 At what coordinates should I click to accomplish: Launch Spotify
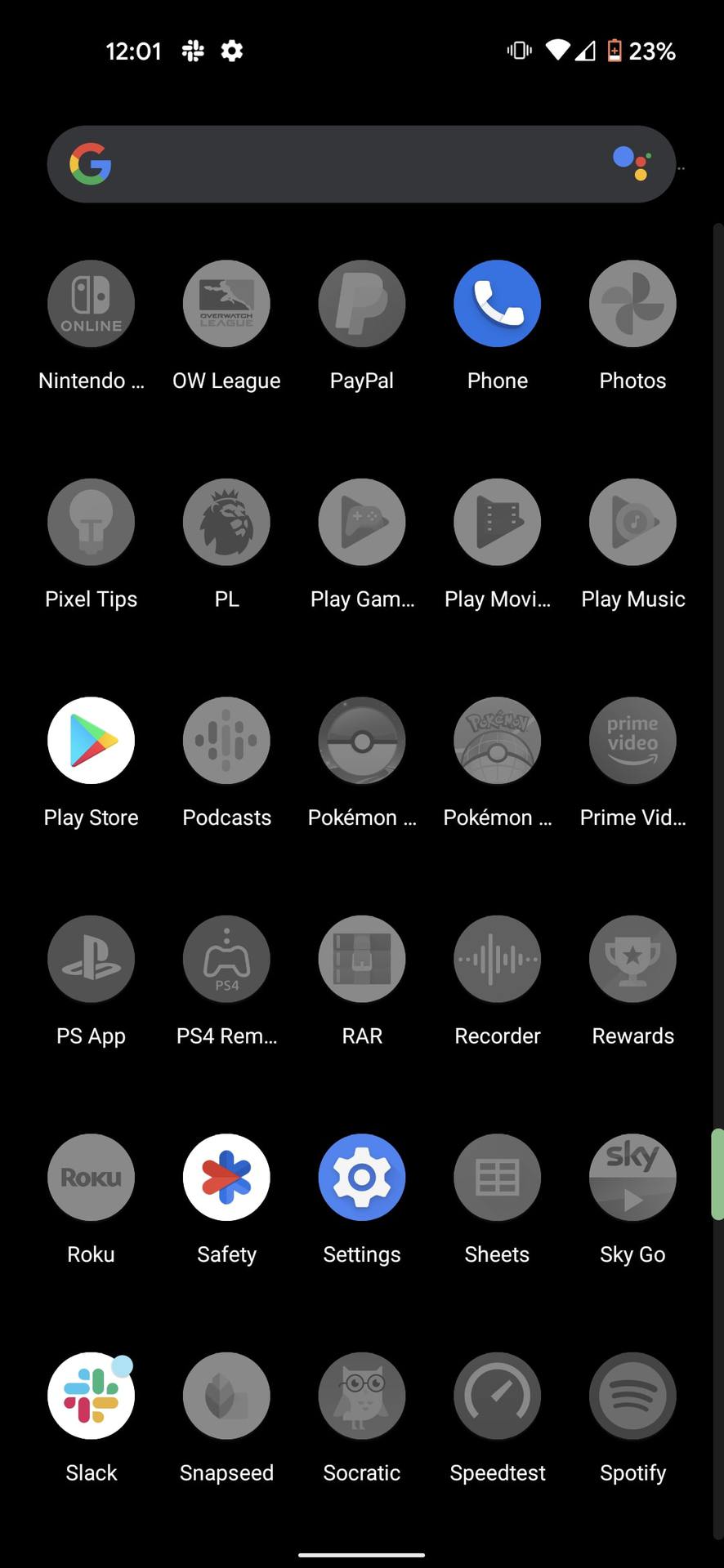tap(632, 1396)
